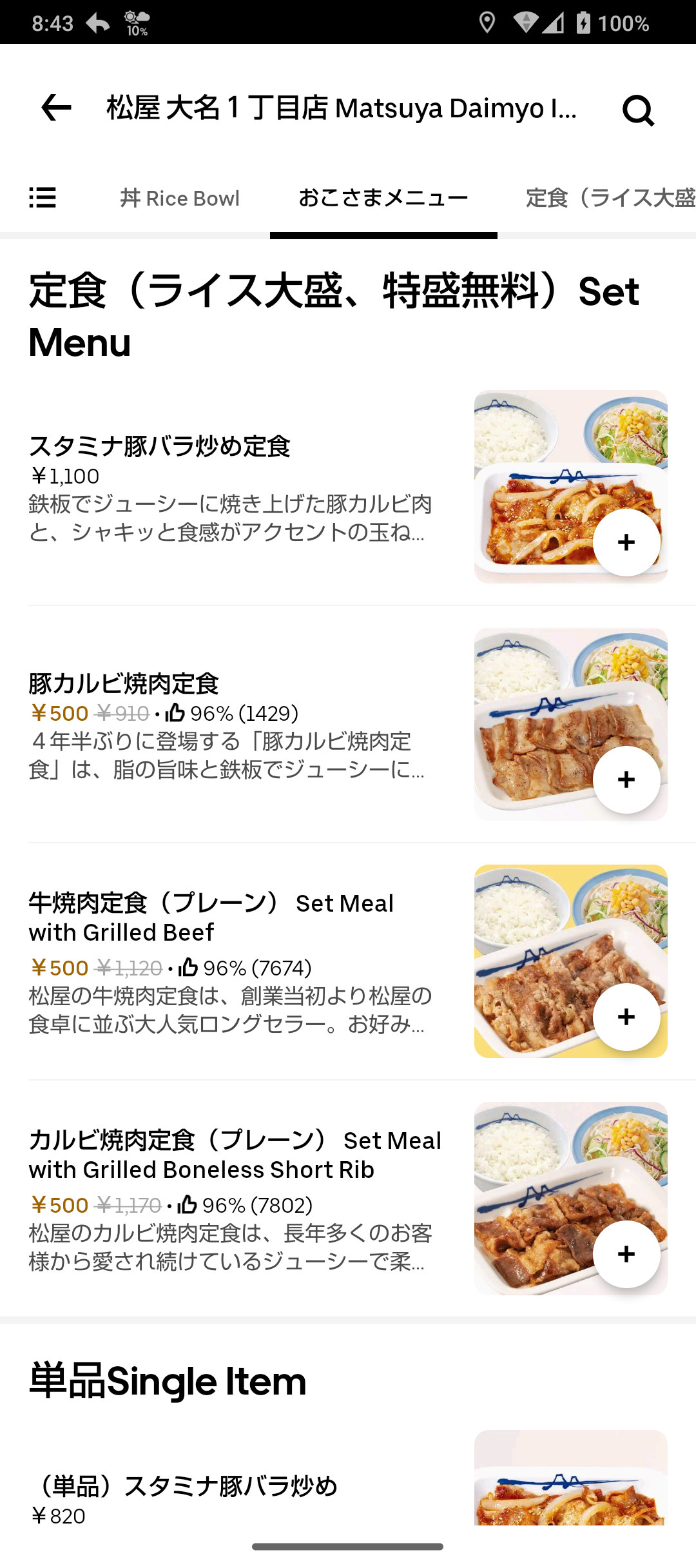Select the おこさまメニュー tab
Screen dimensions: 696x1568
[x=383, y=198]
